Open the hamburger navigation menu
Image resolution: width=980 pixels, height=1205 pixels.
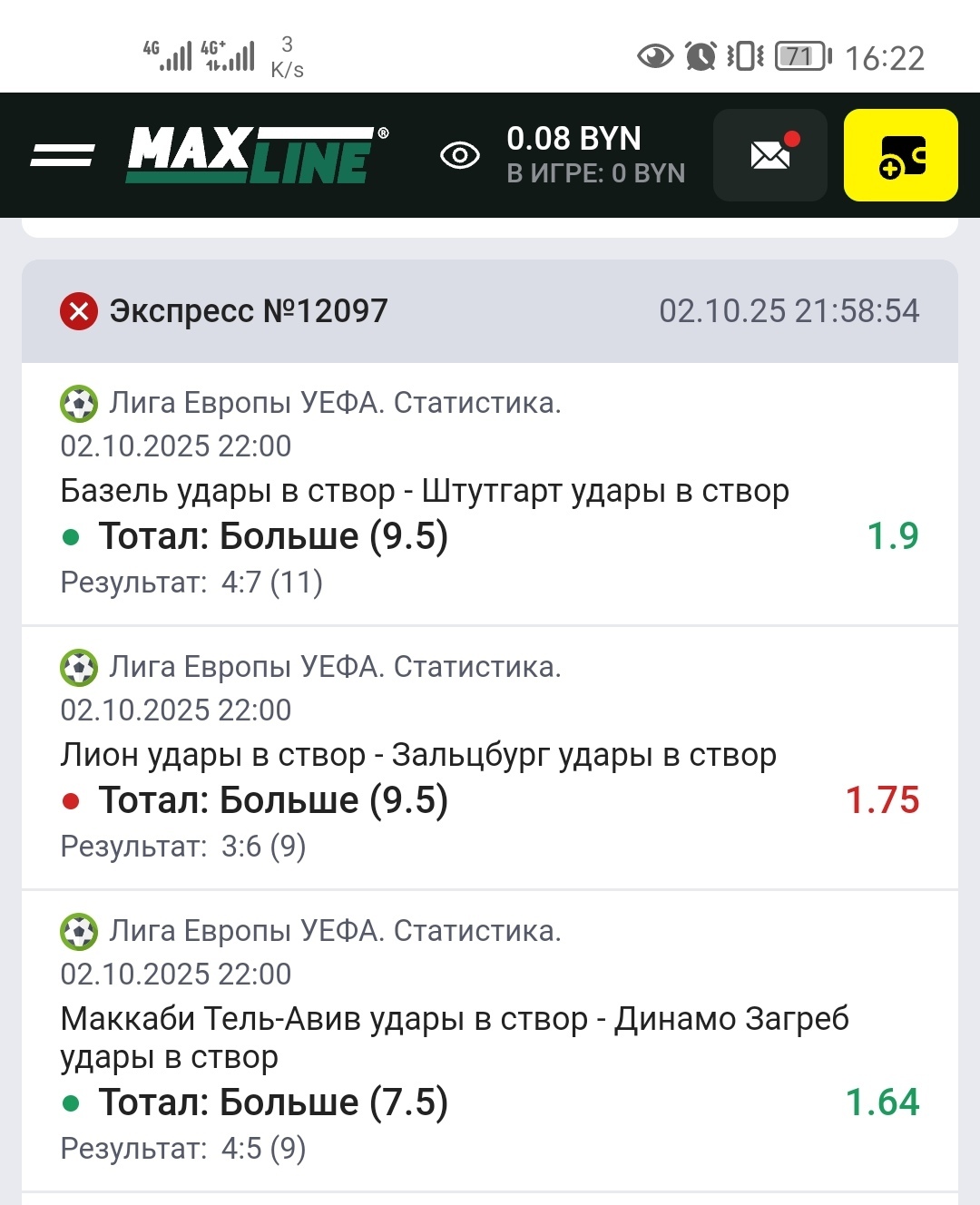pyautogui.click(x=62, y=155)
